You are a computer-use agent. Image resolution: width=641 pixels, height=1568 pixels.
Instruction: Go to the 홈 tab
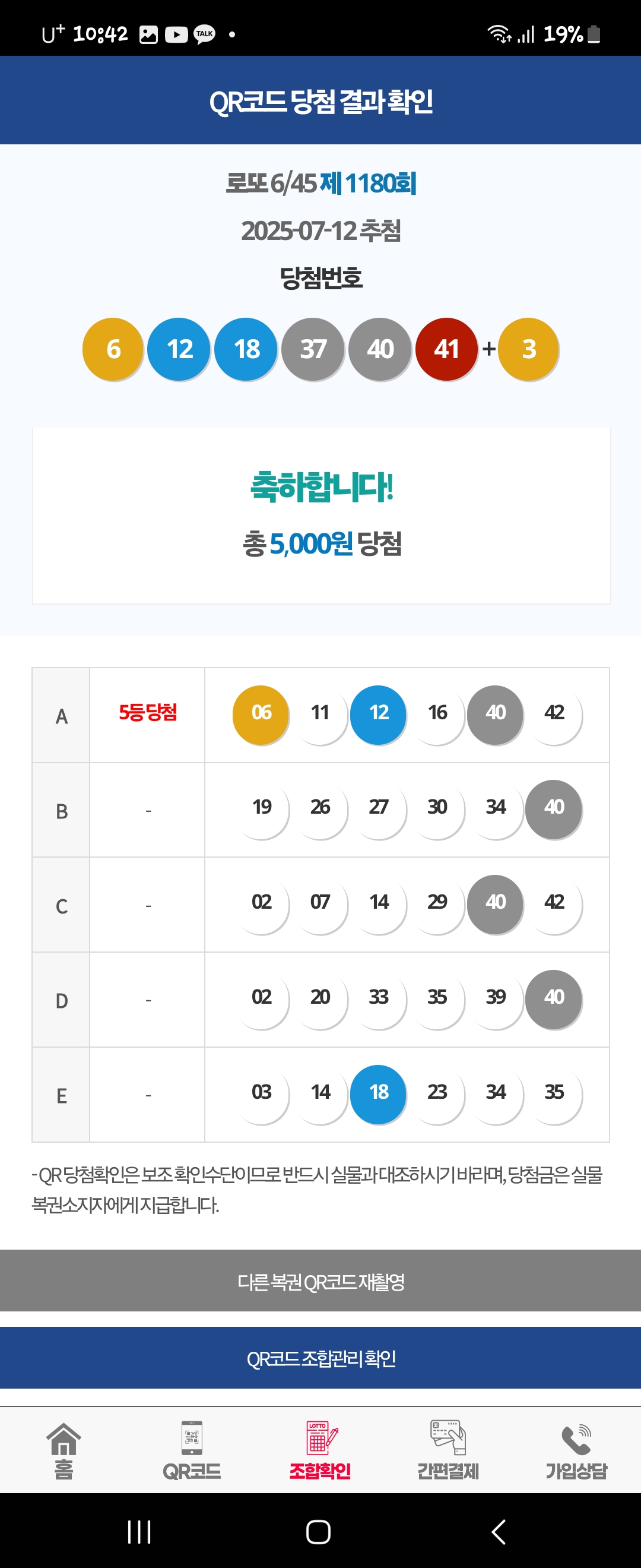64,1451
